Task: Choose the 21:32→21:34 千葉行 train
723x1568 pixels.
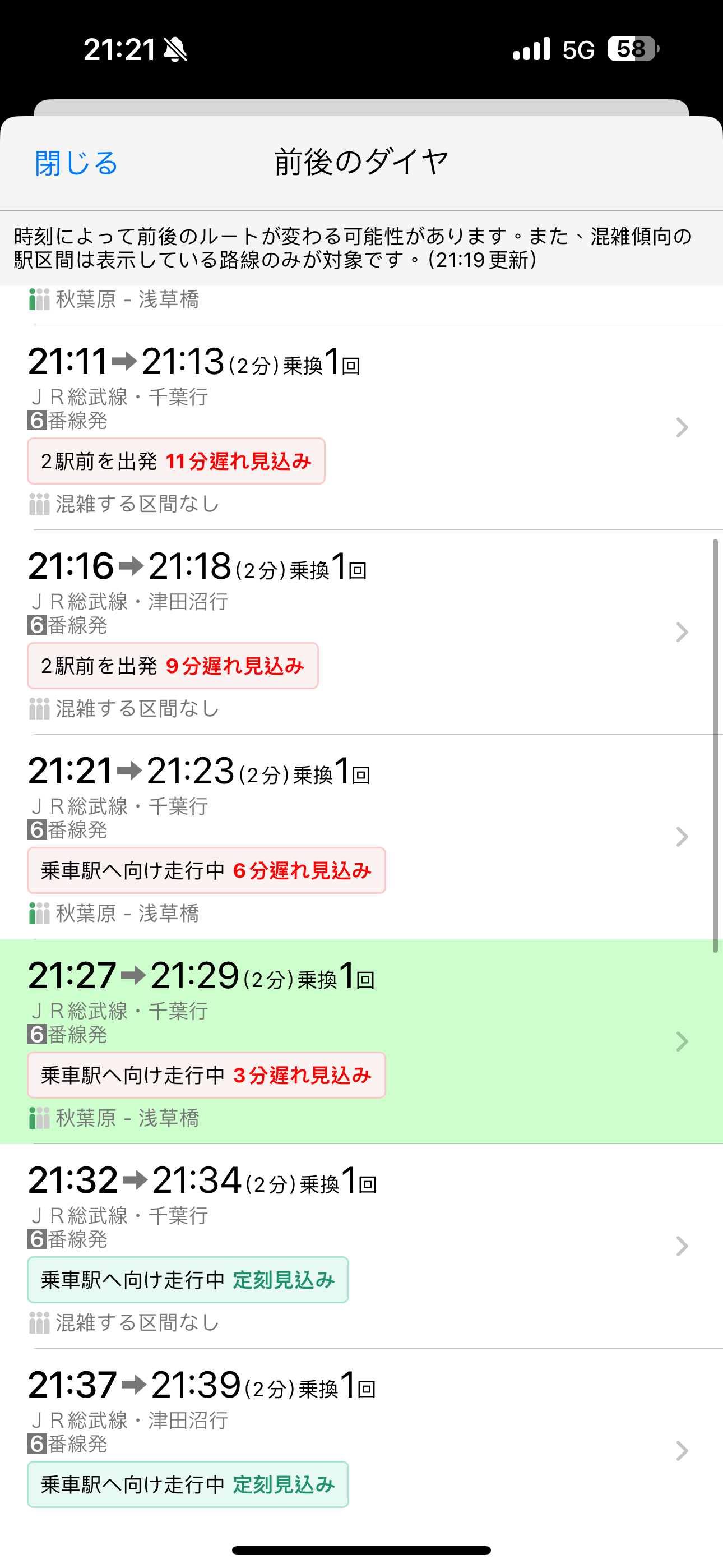Action: 361,1246
